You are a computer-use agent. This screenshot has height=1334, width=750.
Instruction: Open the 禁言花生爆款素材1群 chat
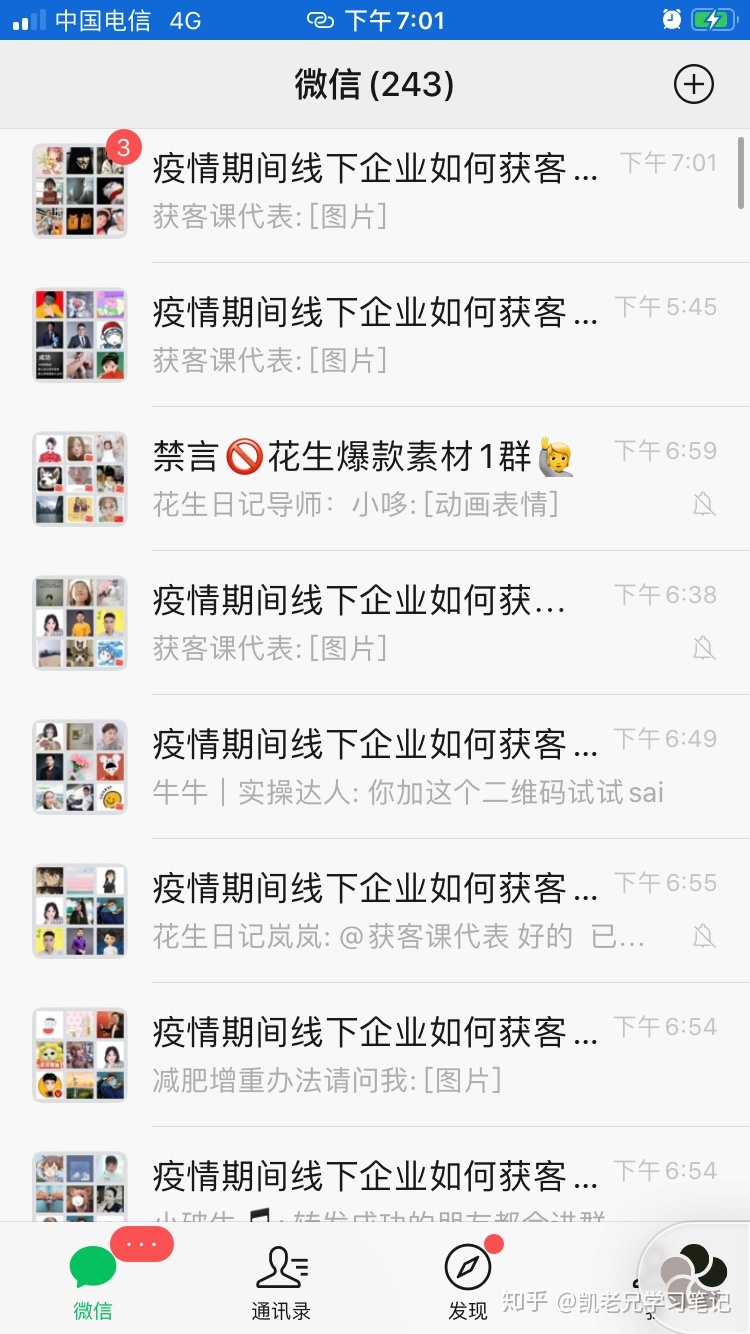pyautogui.click(x=375, y=478)
